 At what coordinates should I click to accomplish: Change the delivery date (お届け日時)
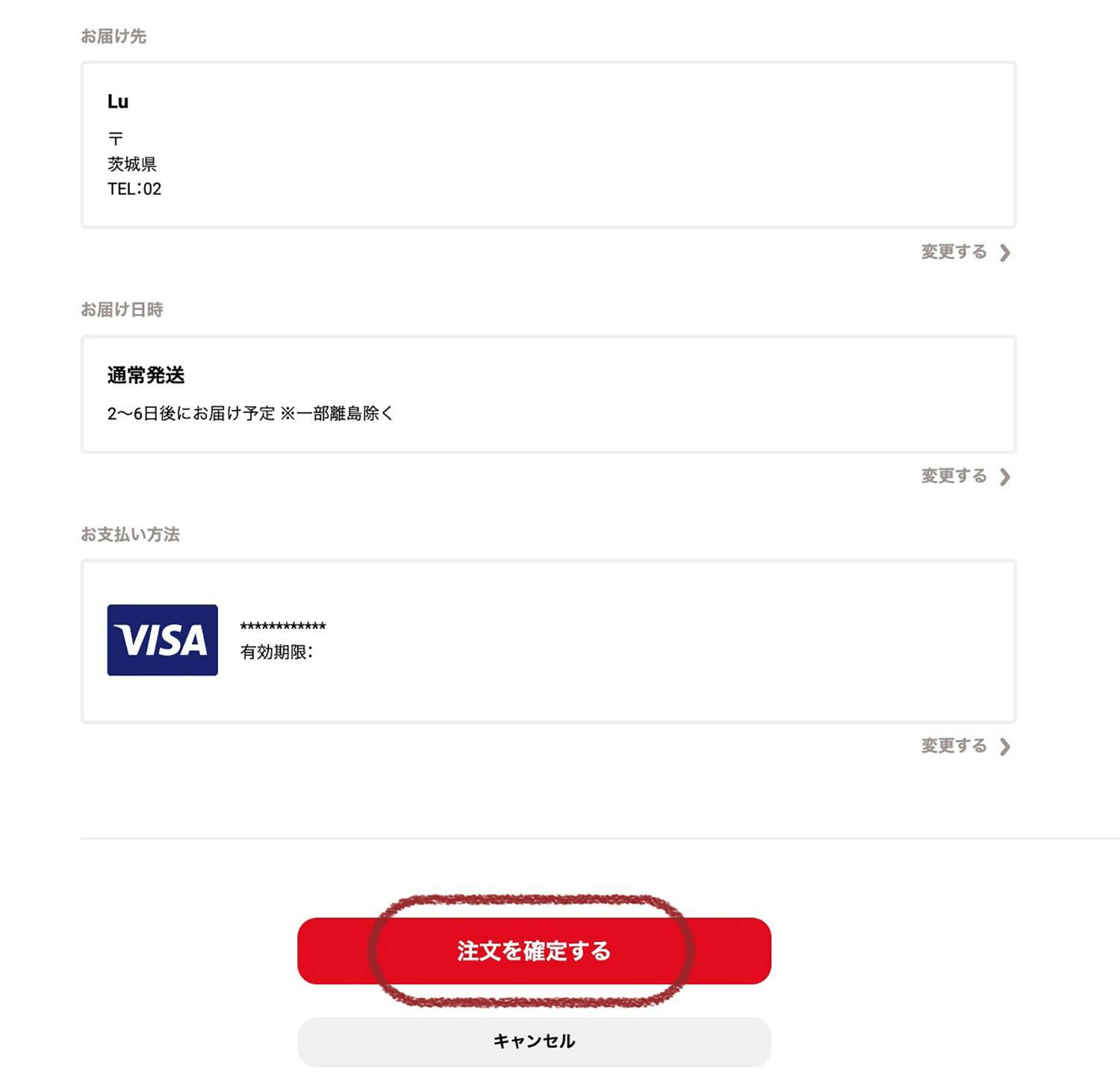[x=965, y=477]
